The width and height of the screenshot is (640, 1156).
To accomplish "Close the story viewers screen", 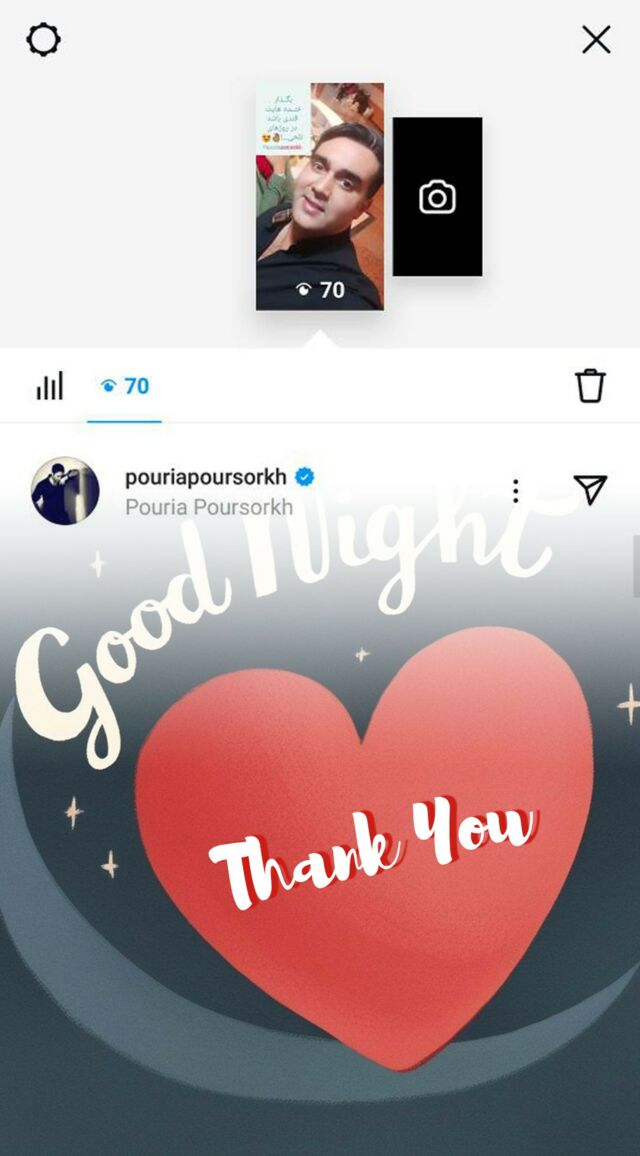I will [596, 40].
